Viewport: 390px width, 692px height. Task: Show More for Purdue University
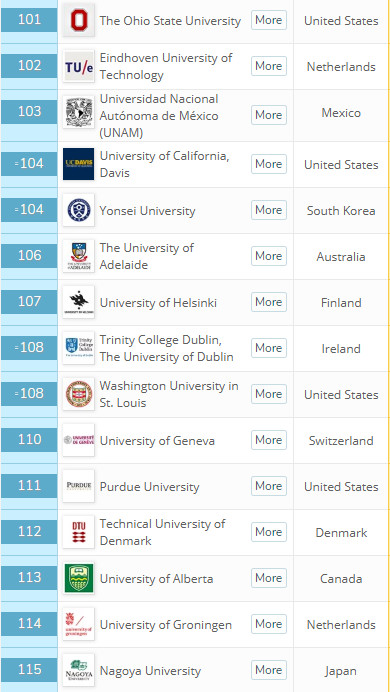(269, 486)
